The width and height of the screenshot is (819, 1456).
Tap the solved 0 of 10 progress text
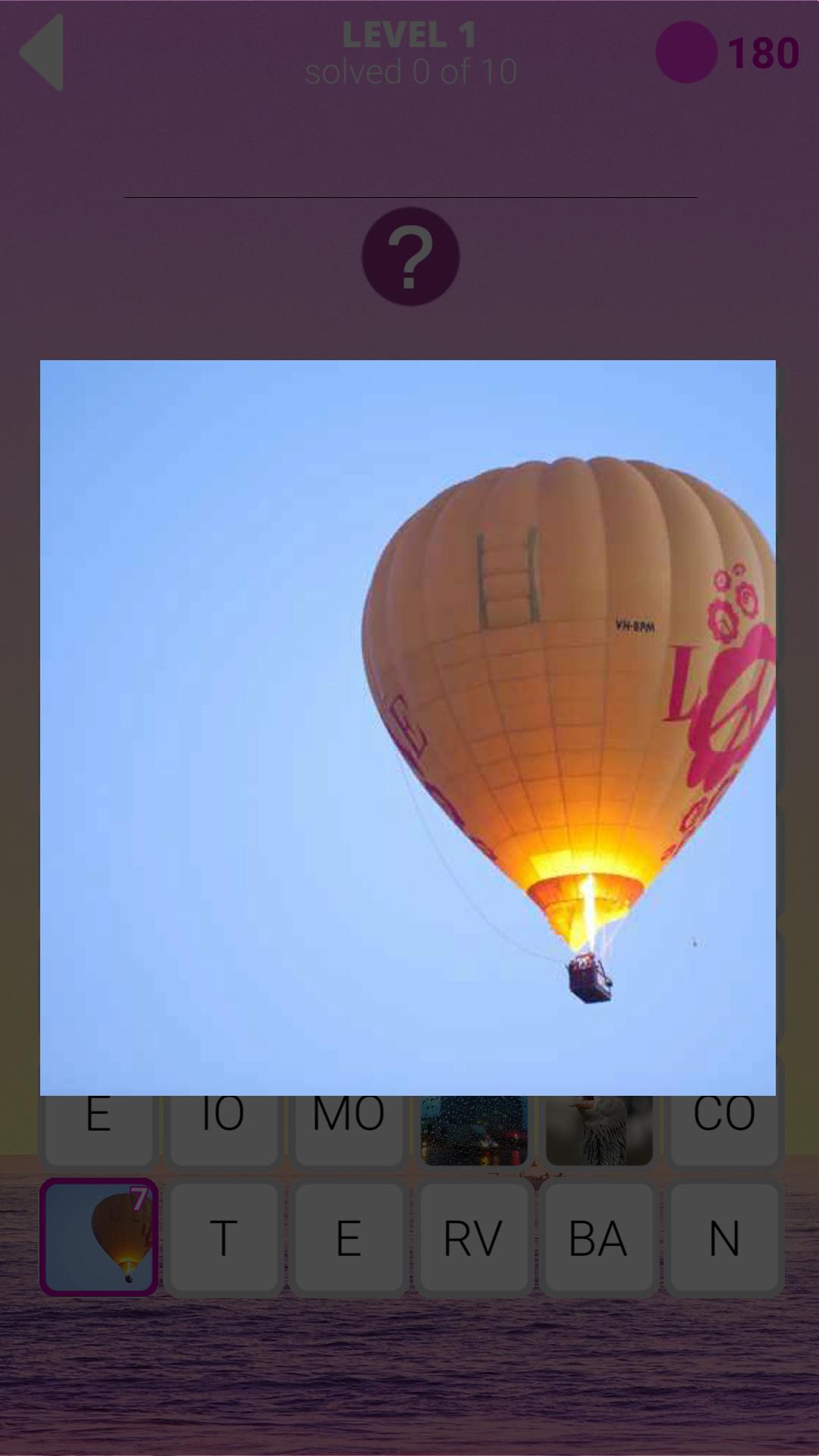coord(409,72)
